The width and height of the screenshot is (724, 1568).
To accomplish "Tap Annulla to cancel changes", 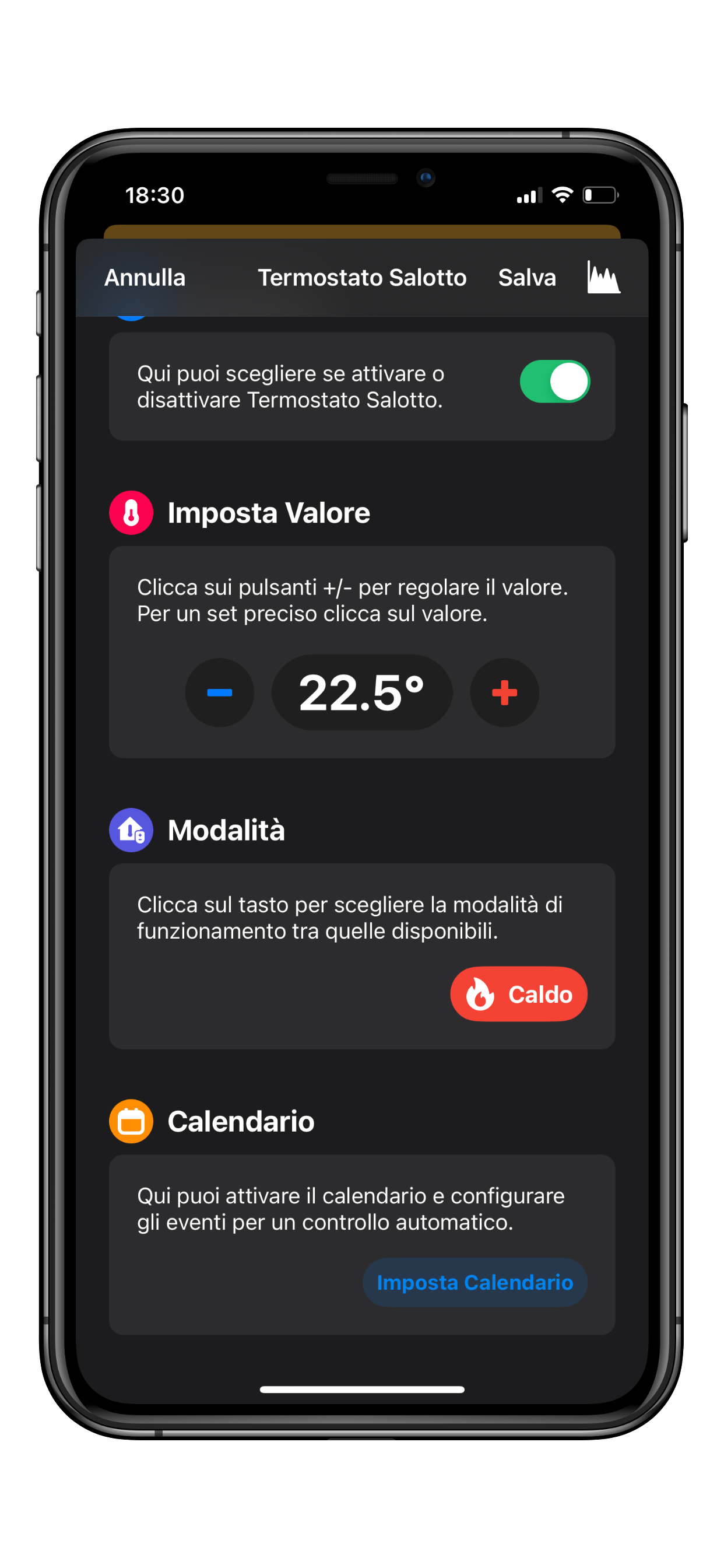I will (x=145, y=278).
